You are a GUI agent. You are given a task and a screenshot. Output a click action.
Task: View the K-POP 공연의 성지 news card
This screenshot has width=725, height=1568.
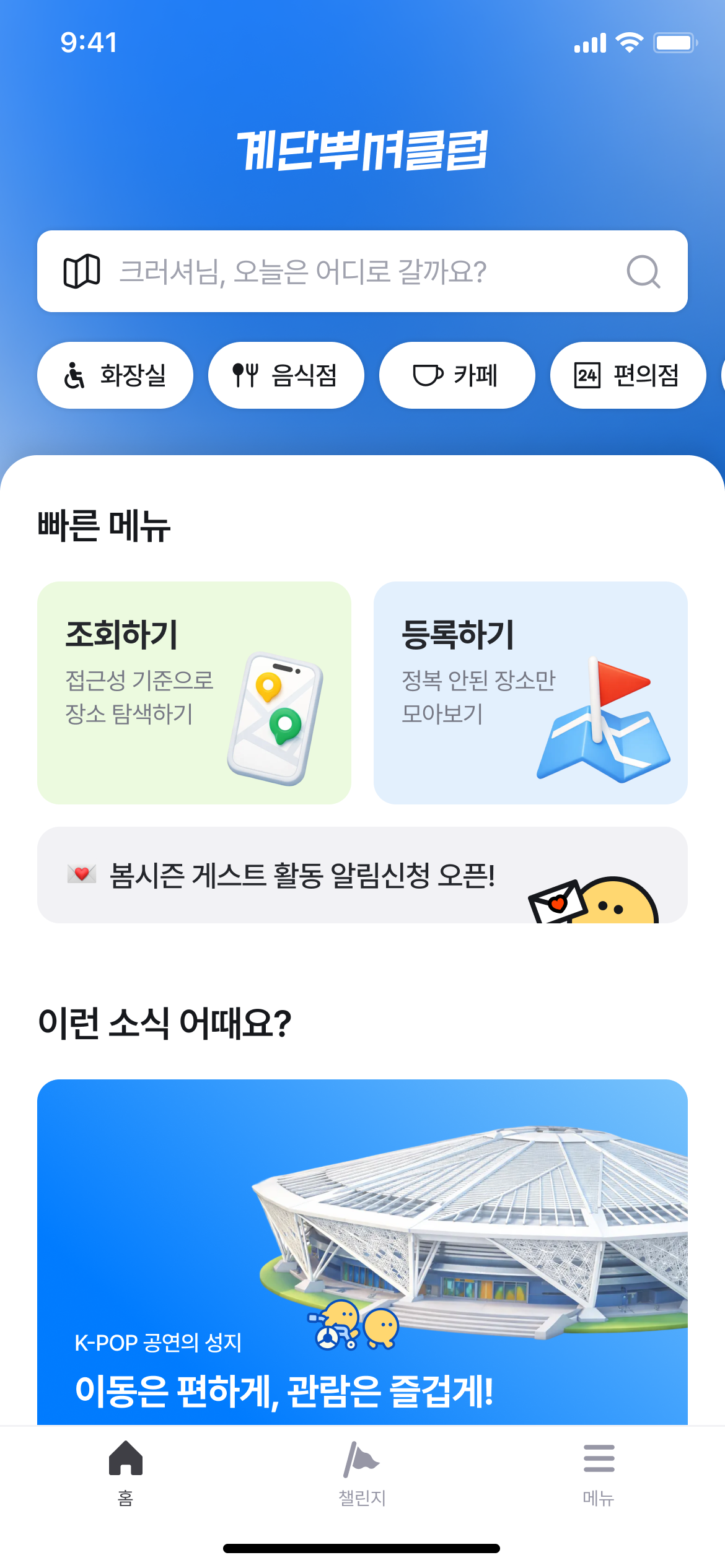click(x=362, y=1251)
